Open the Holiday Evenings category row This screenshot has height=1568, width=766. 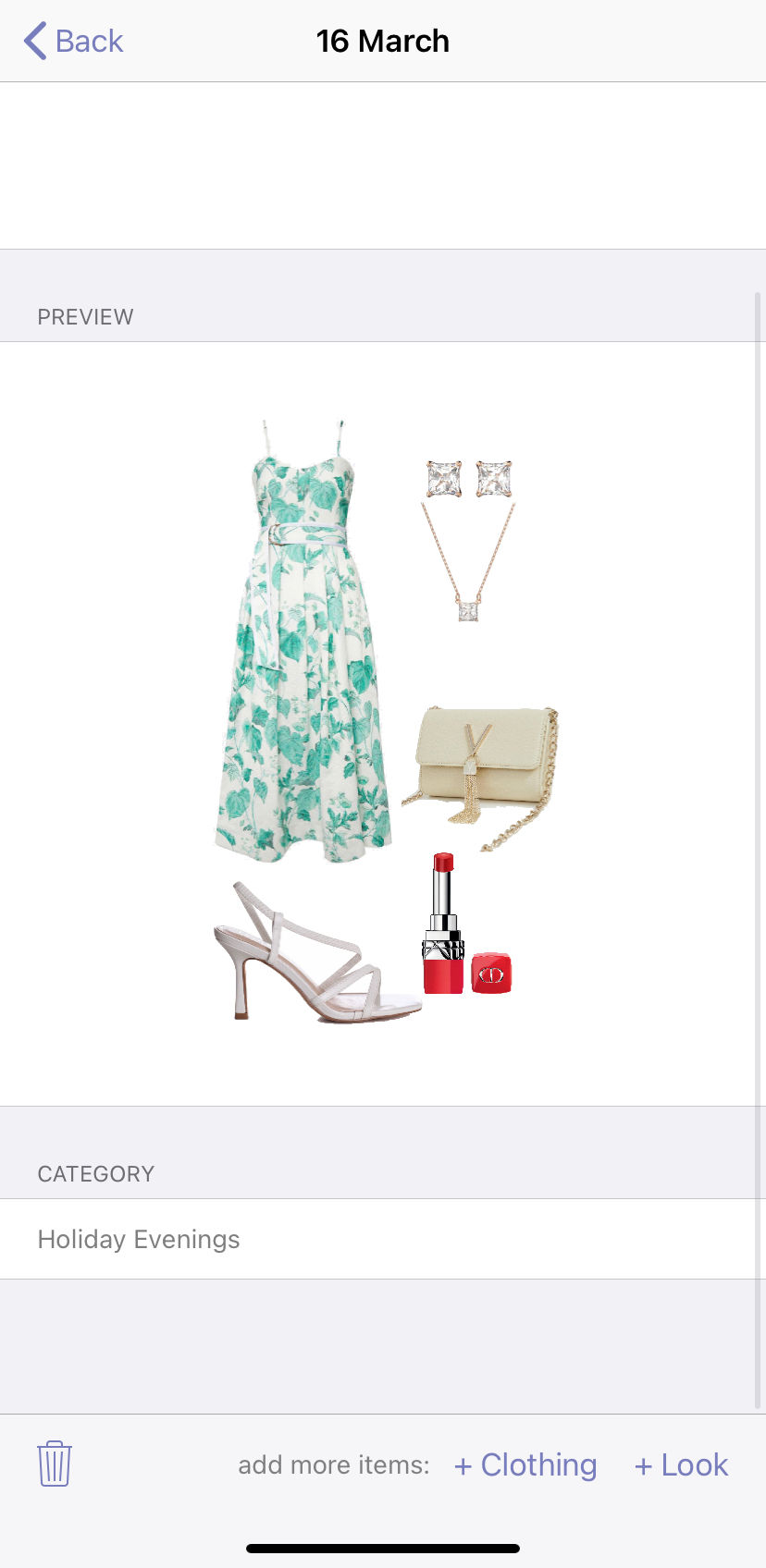pyautogui.click(x=382, y=1239)
